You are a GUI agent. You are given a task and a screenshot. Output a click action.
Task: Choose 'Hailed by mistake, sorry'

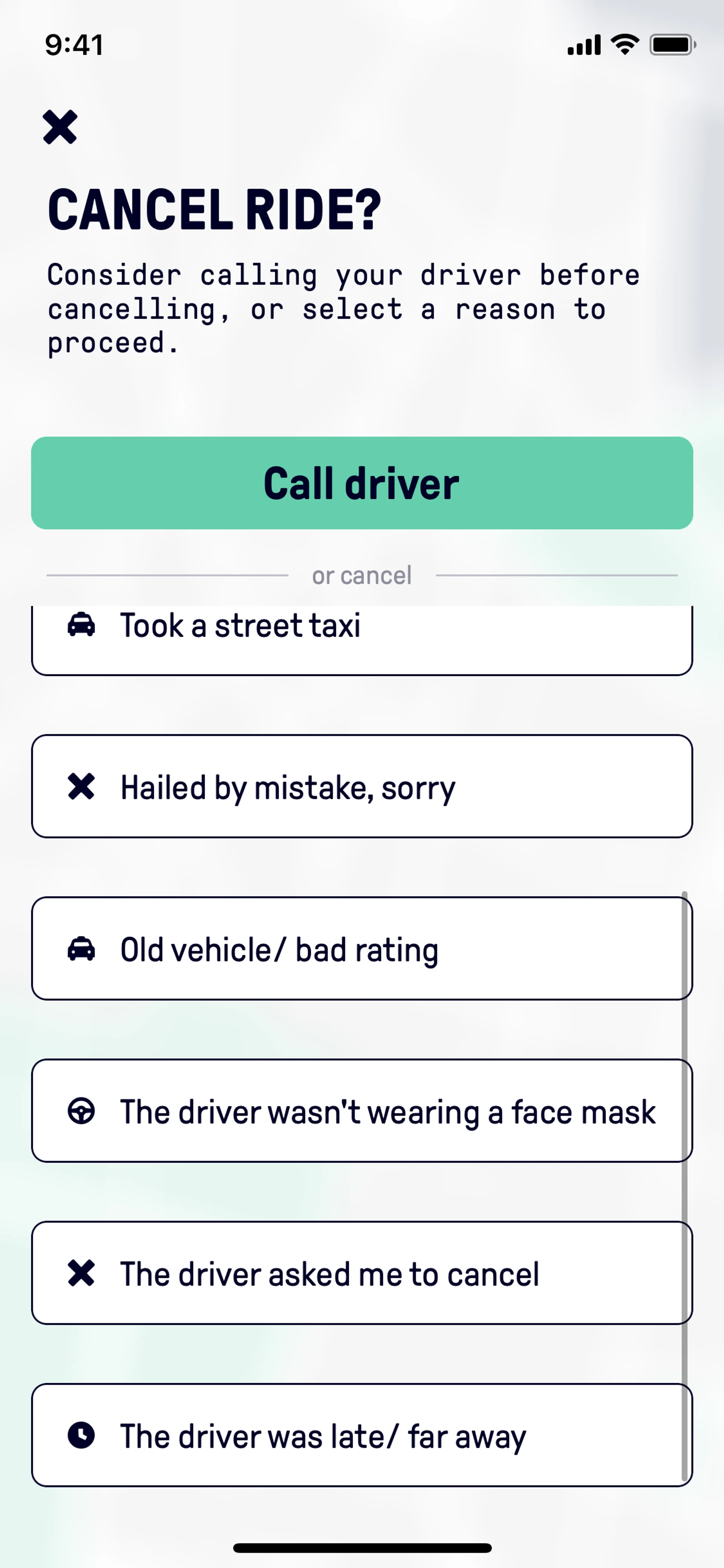(x=361, y=786)
